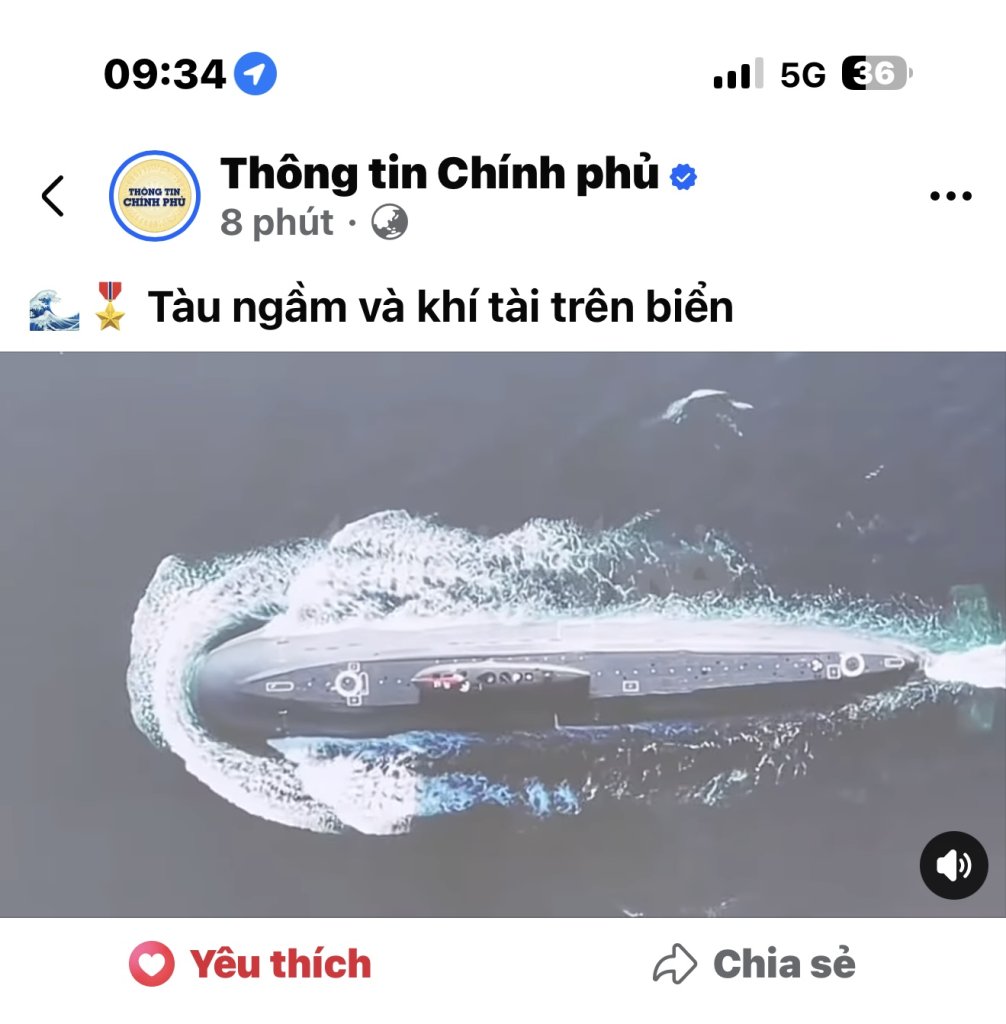Image resolution: width=1006 pixels, height=1024 pixels.
Task: Go back using the back arrow
Action: [x=53, y=196]
